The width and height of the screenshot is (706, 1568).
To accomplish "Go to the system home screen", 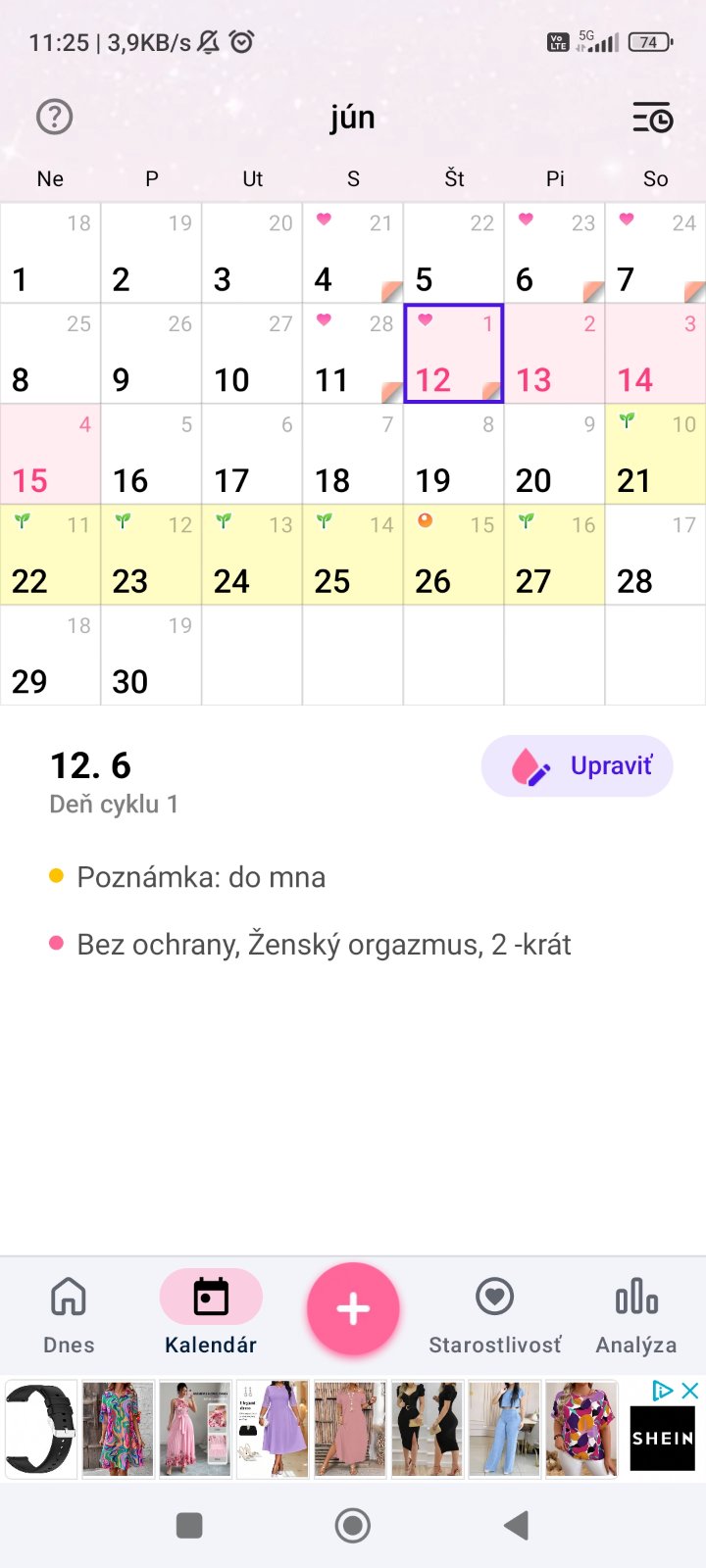I will (x=353, y=1526).
